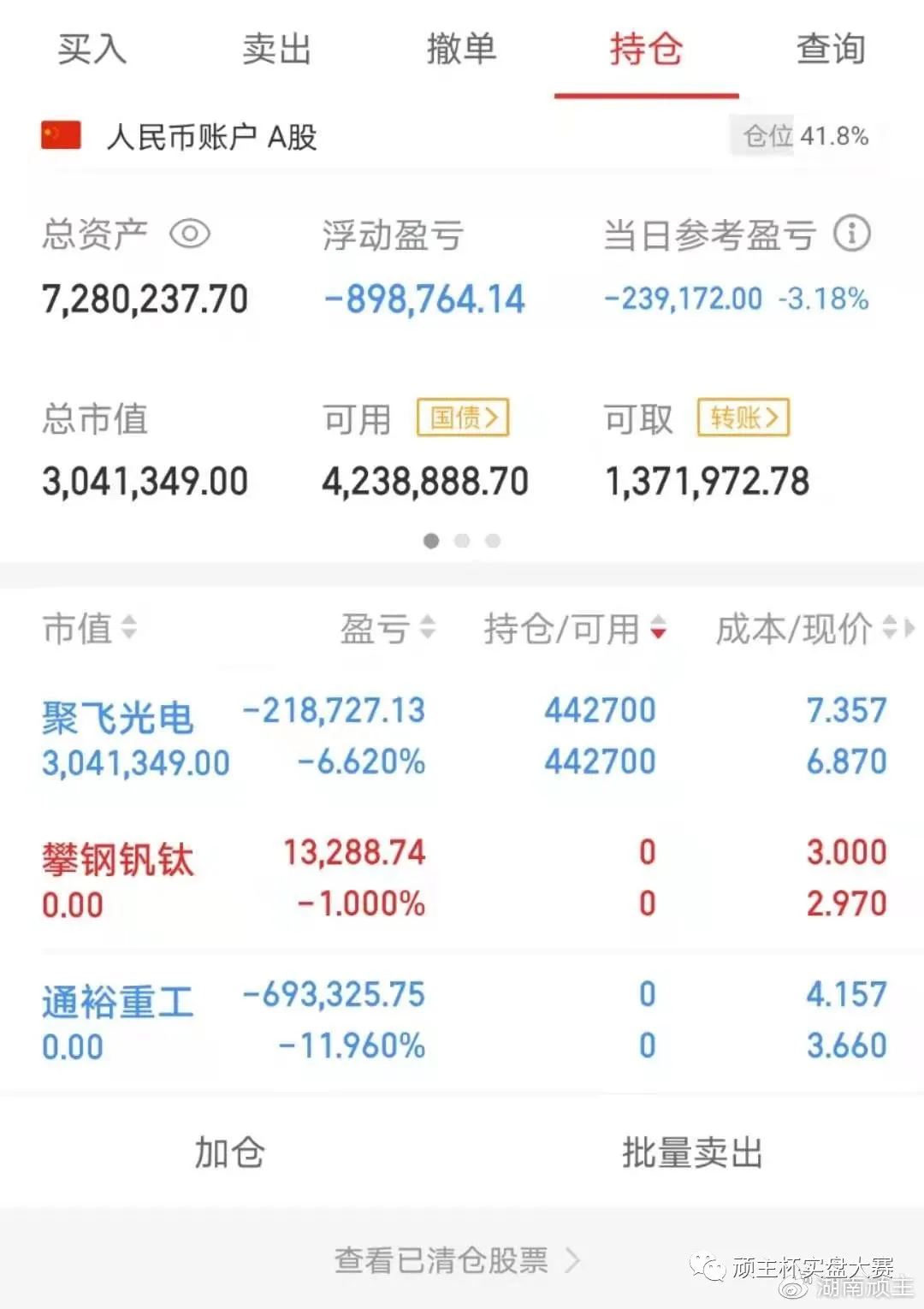Open 聚飞光电 holding details
924x1309 pixels.
tap(118, 717)
